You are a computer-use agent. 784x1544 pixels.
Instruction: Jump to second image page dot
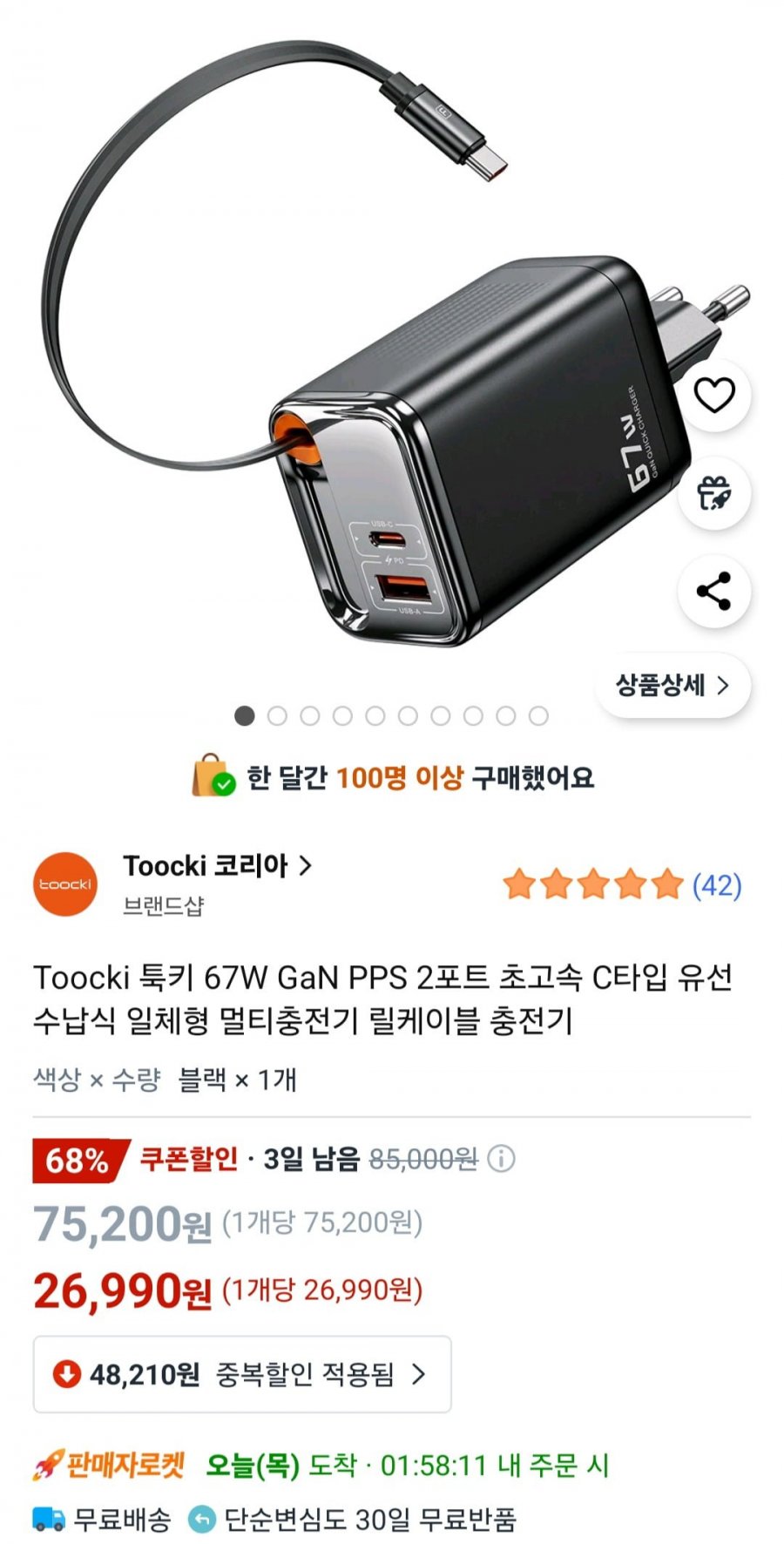(277, 716)
